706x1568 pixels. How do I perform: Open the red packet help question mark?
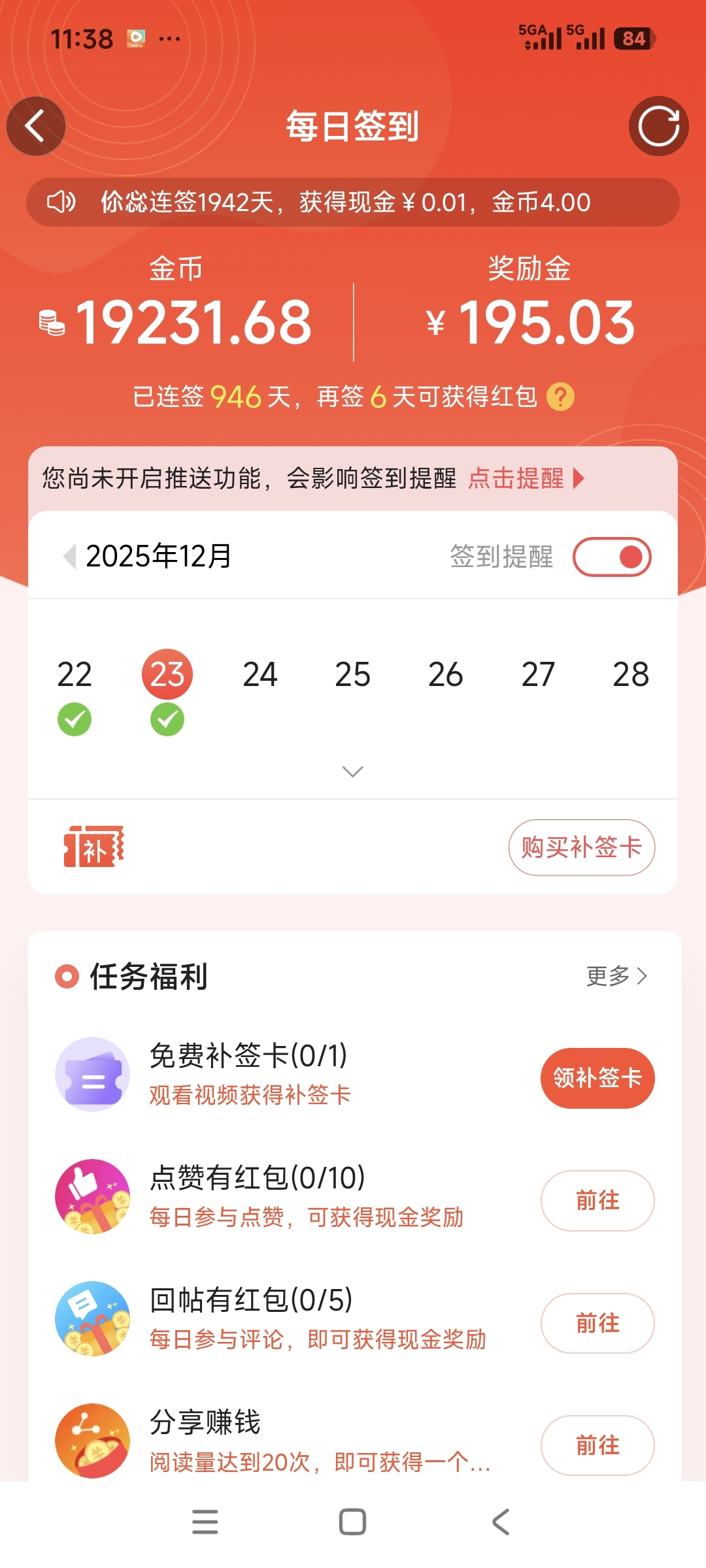(x=560, y=397)
